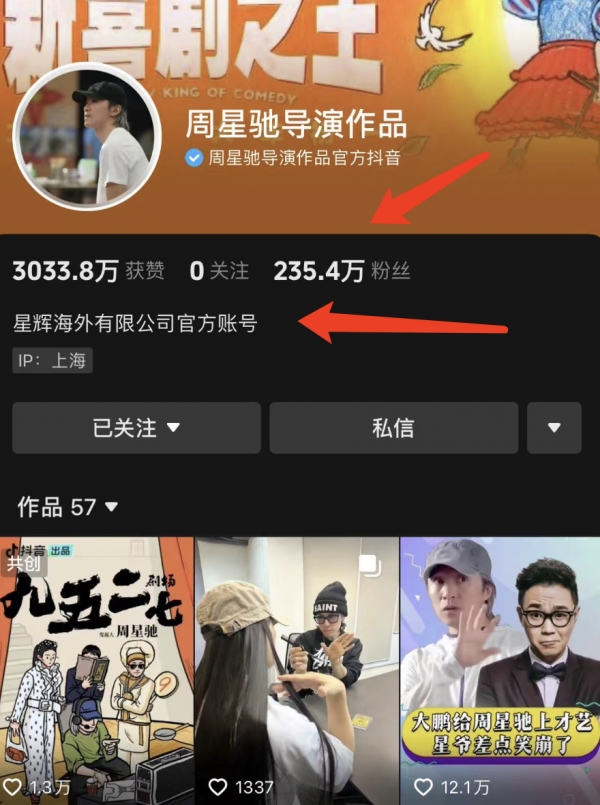The image size is (600, 805).
Task: Tap the 已关注 following button
Action: 136,428
